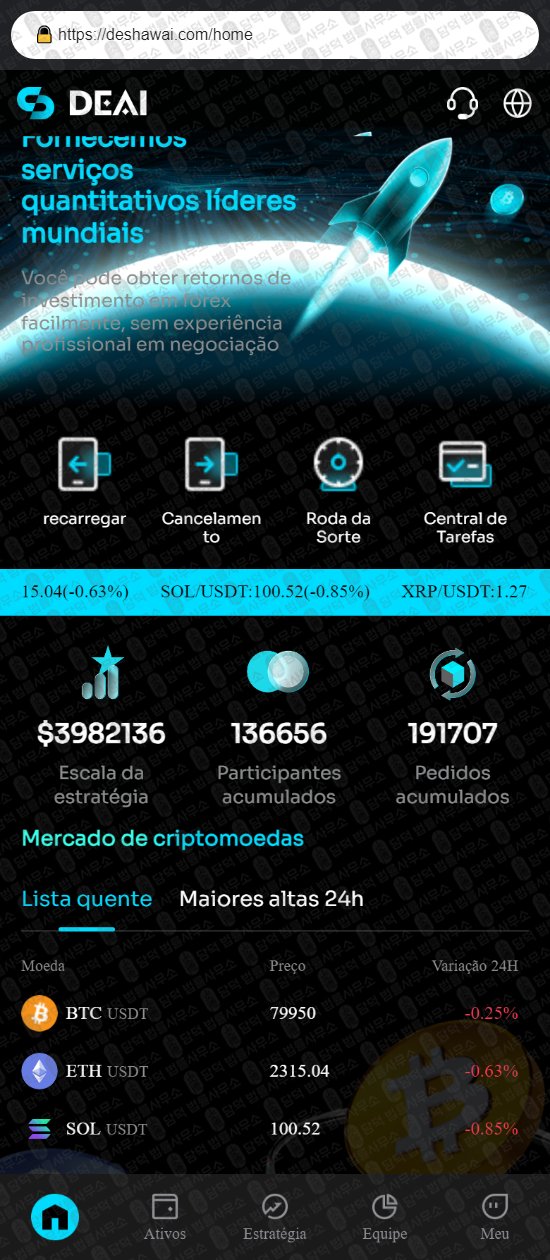Open the language globe icon

(x=517, y=103)
